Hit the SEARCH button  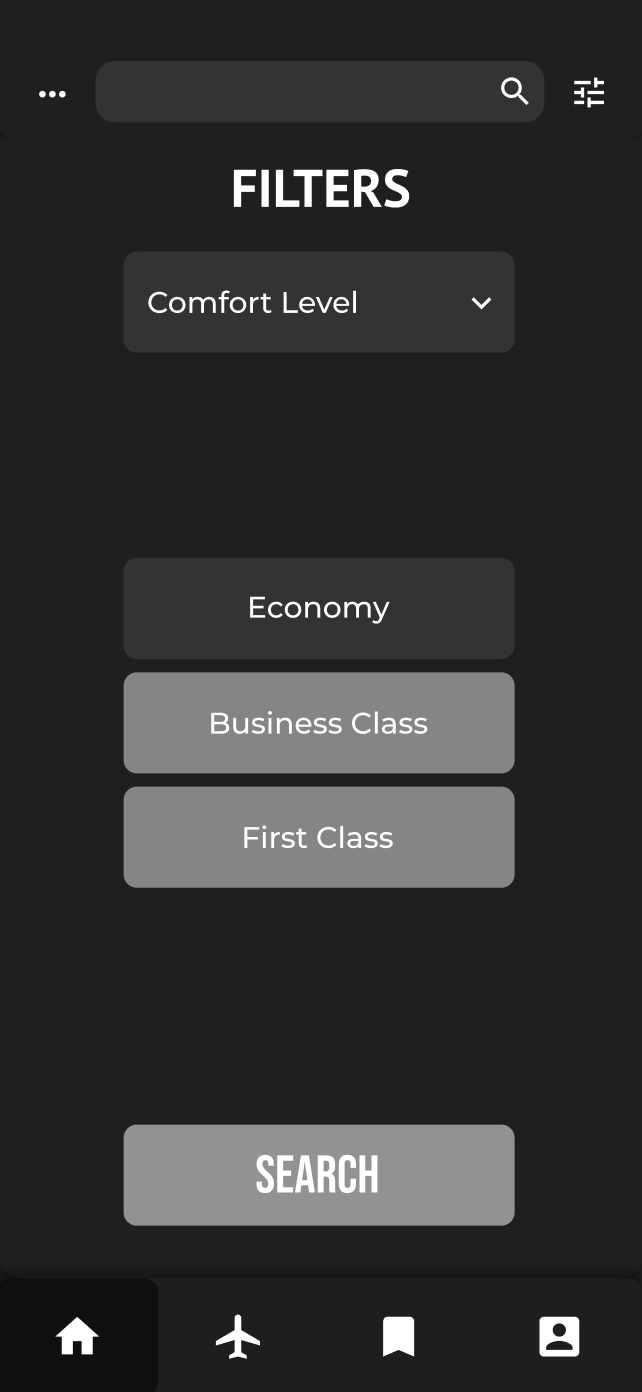[319, 1175]
